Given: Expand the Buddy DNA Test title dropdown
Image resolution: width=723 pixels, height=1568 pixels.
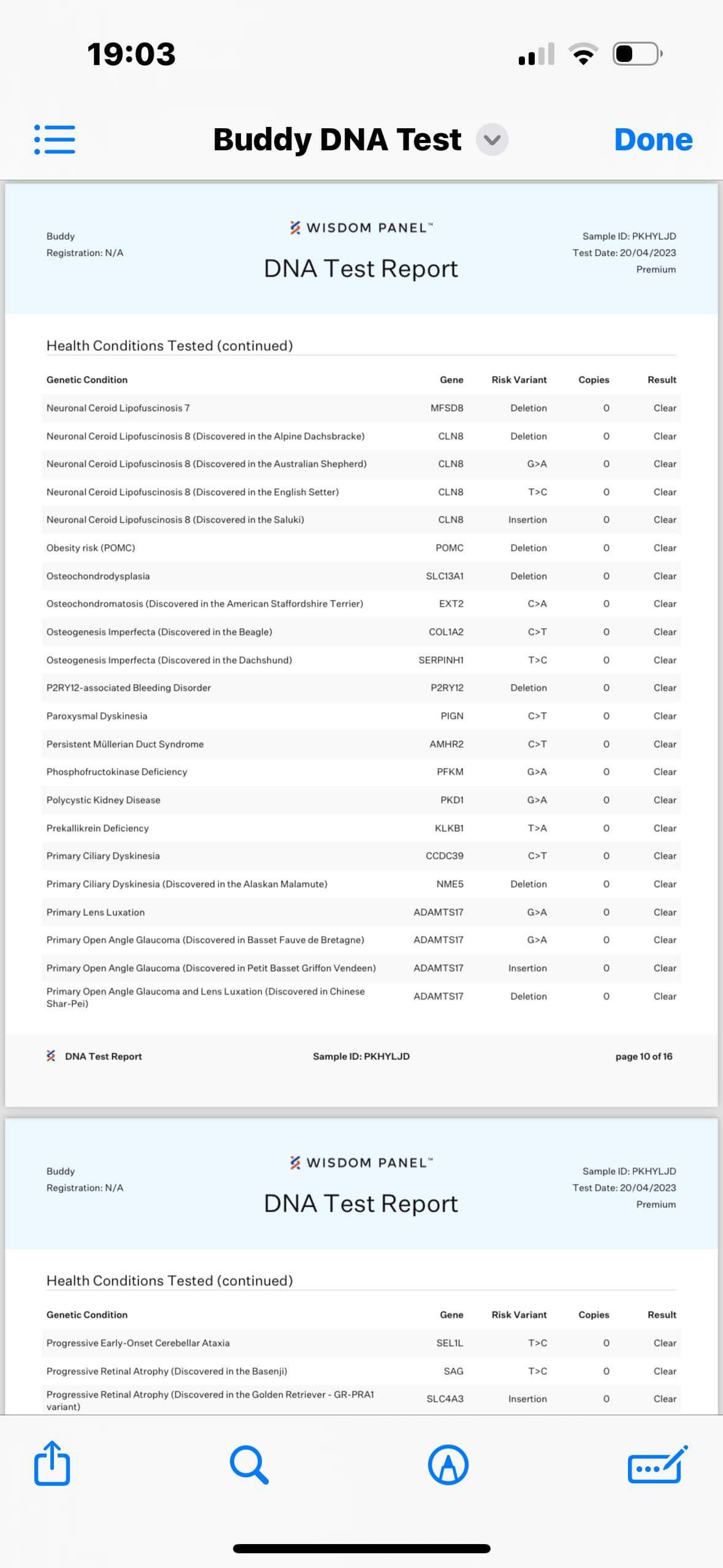Looking at the screenshot, I should click(492, 140).
